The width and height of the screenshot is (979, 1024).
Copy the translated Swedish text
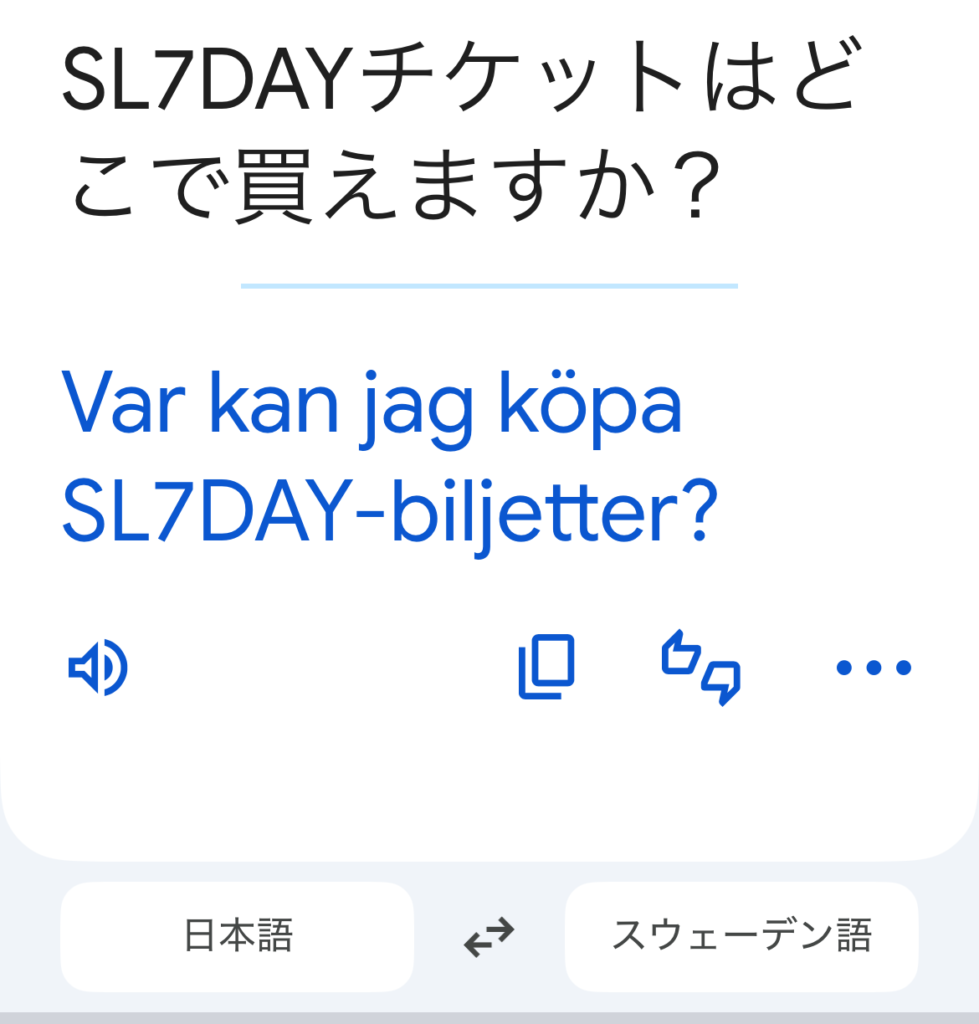click(546, 667)
